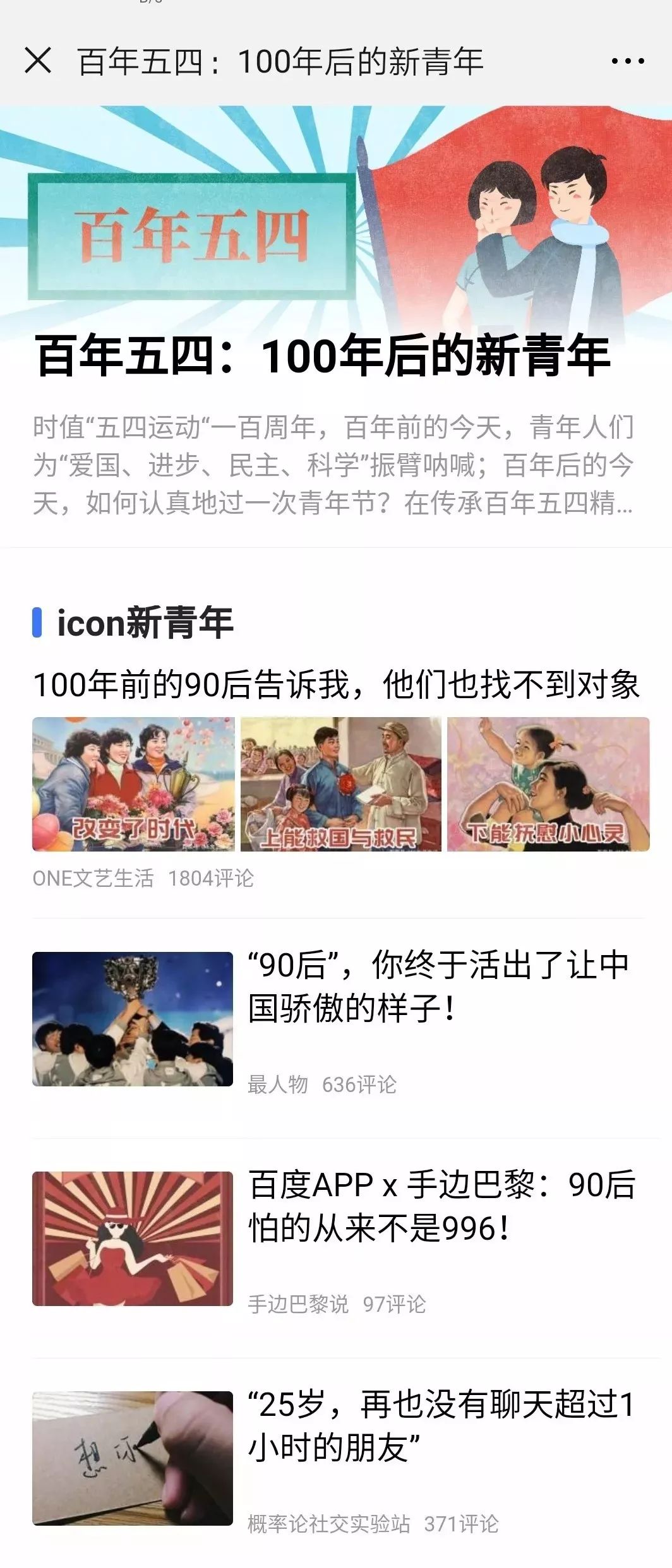Read 百度APP x 手边巴黎 996 article

[441, 1206]
